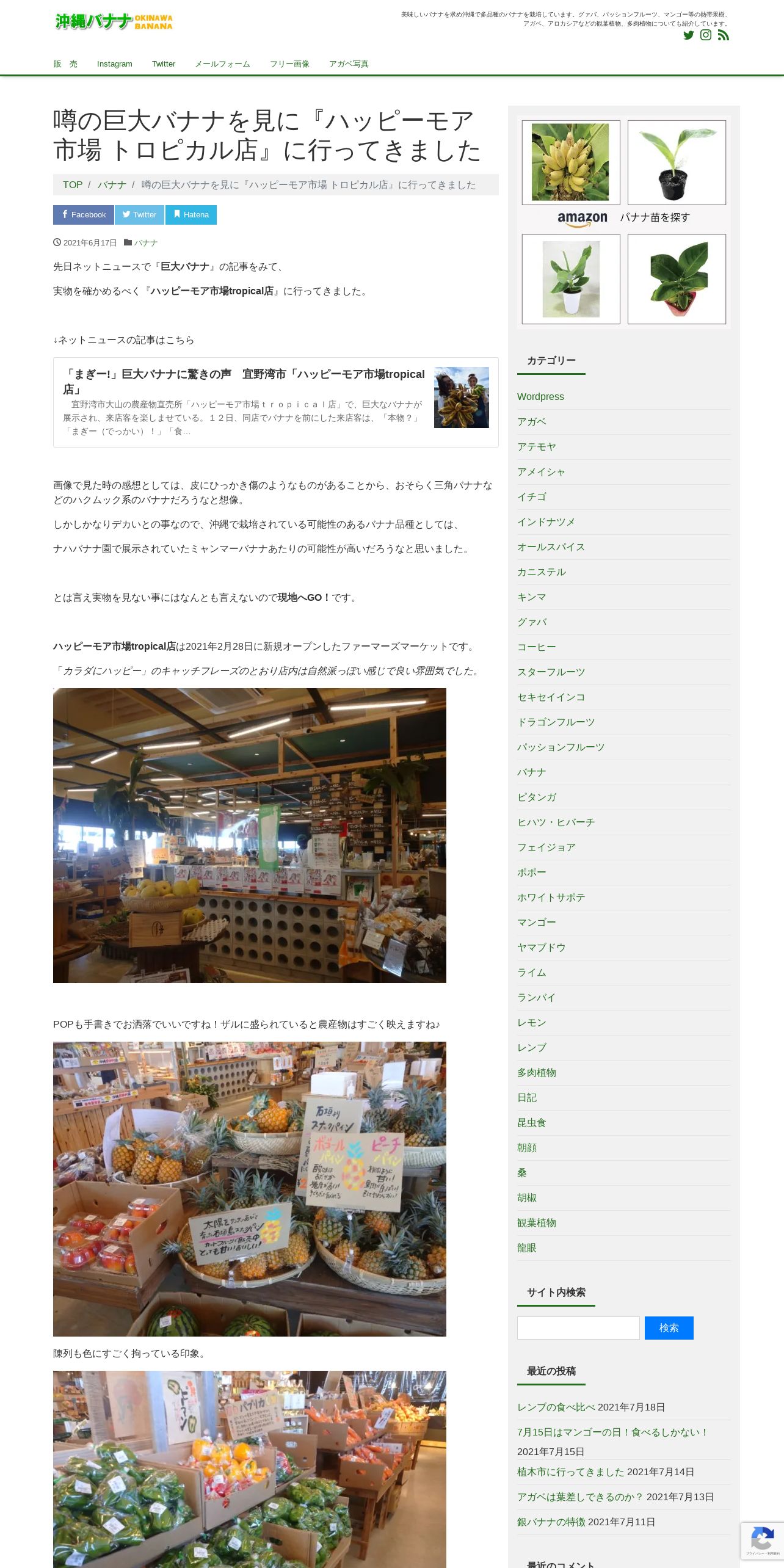This screenshot has width=784, height=1568.
Task: Open recent post 銀バナナの特徴
Action: (551, 1522)
